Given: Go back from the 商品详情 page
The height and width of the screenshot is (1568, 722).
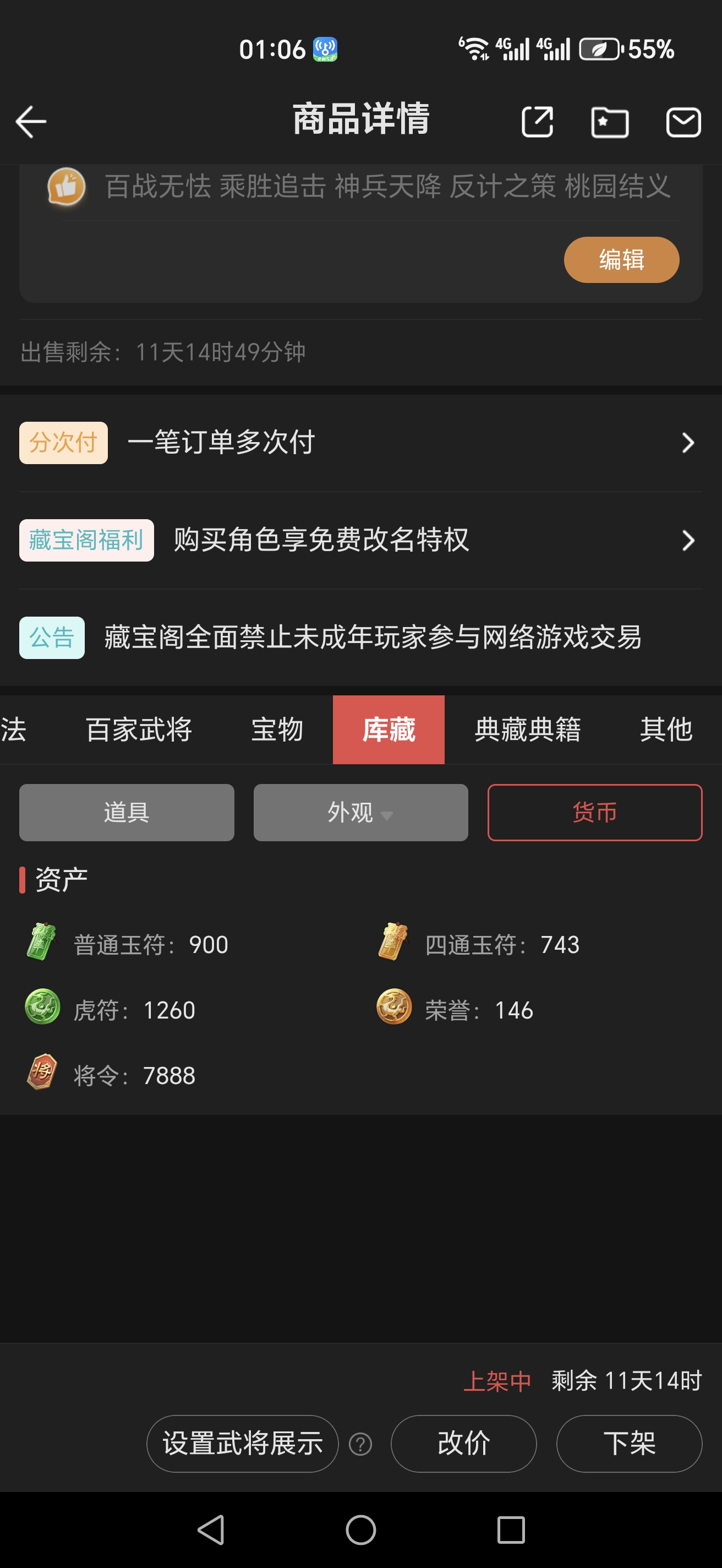Looking at the screenshot, I should 31,122.
